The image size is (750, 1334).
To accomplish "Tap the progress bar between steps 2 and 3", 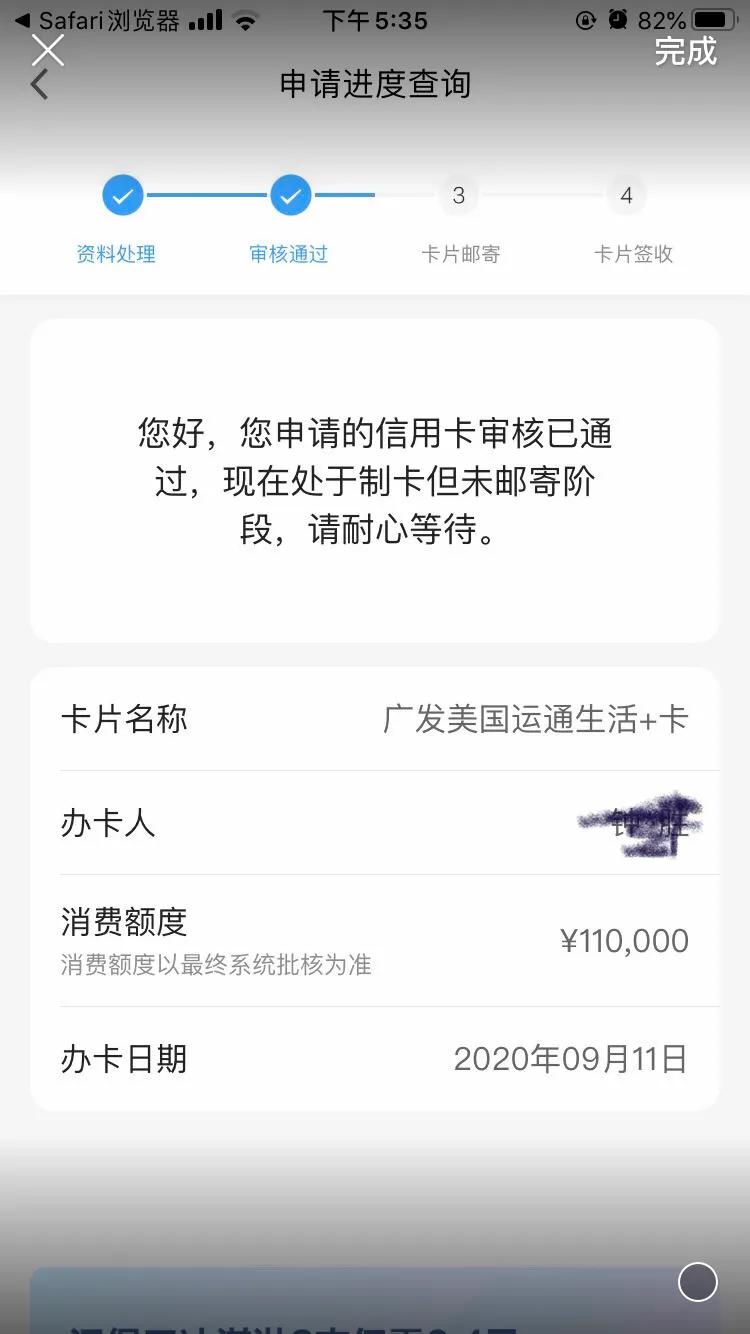I will coord(375,195).
